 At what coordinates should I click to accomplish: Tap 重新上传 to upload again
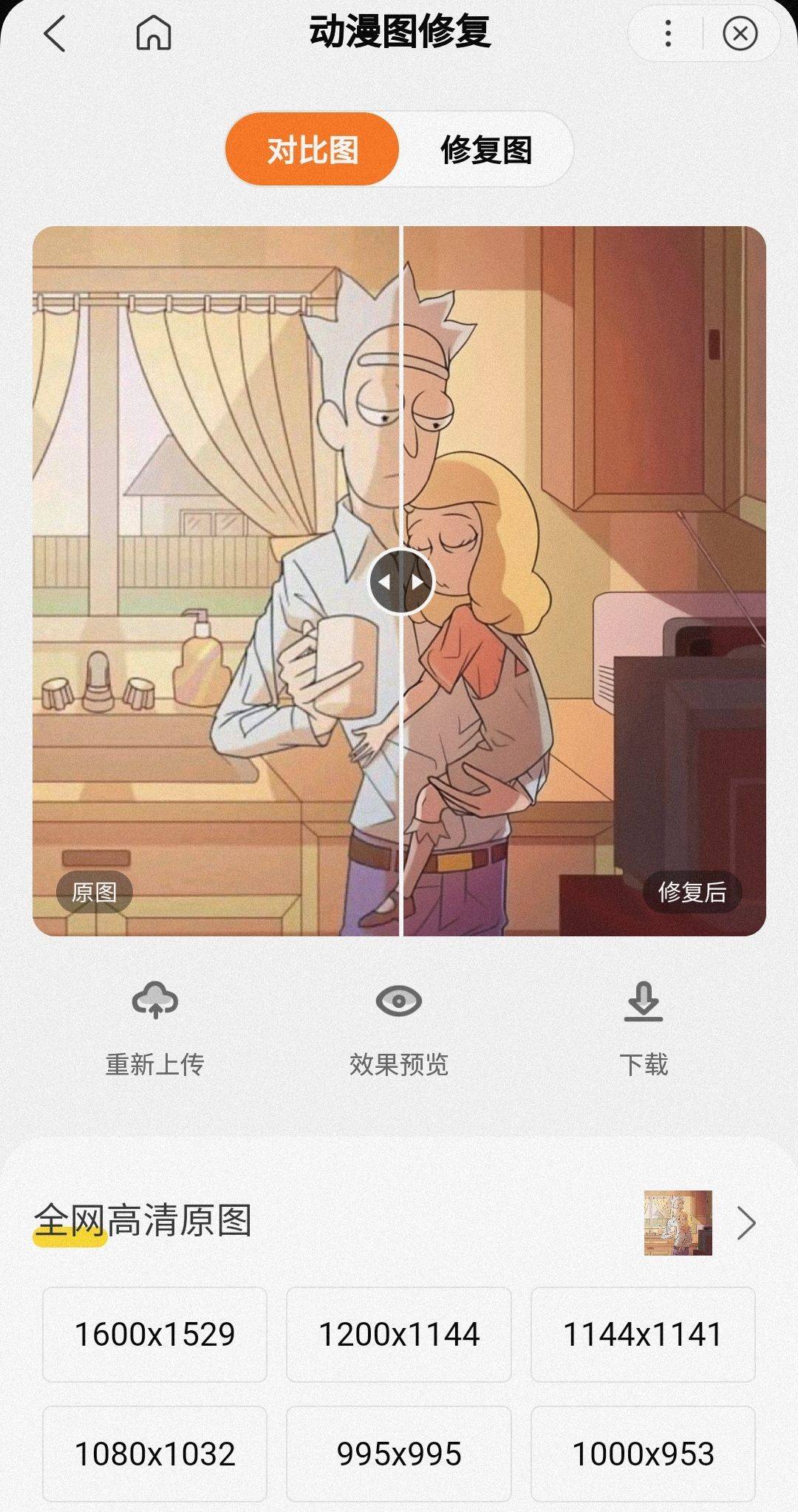154,1029
